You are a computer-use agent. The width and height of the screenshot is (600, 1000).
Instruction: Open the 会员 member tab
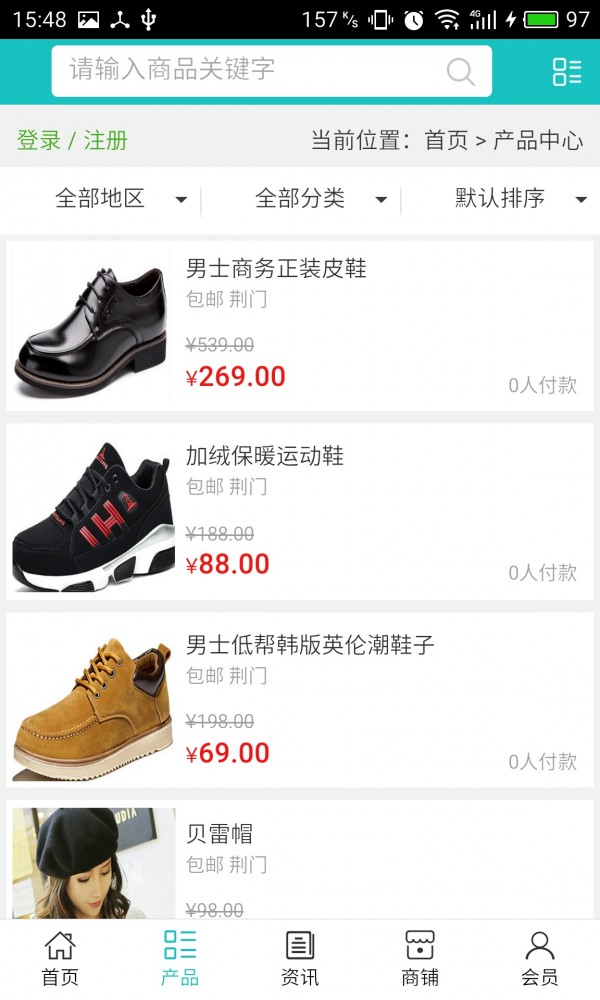pos(540,958)
